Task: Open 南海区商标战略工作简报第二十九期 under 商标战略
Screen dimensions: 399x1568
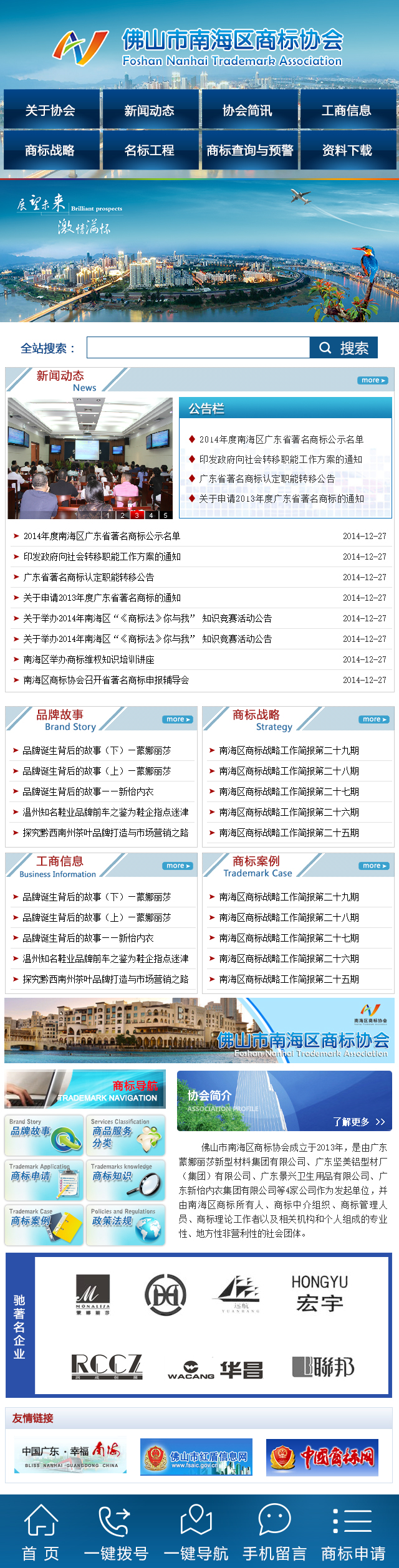Action: (x=289, y=750)
